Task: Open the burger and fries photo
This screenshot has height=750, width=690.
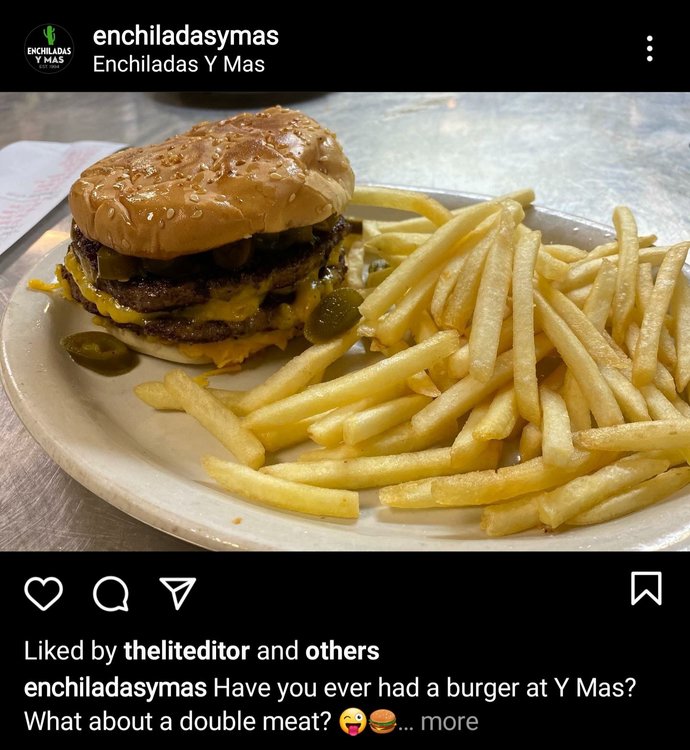Action: (x=345, y=320)
